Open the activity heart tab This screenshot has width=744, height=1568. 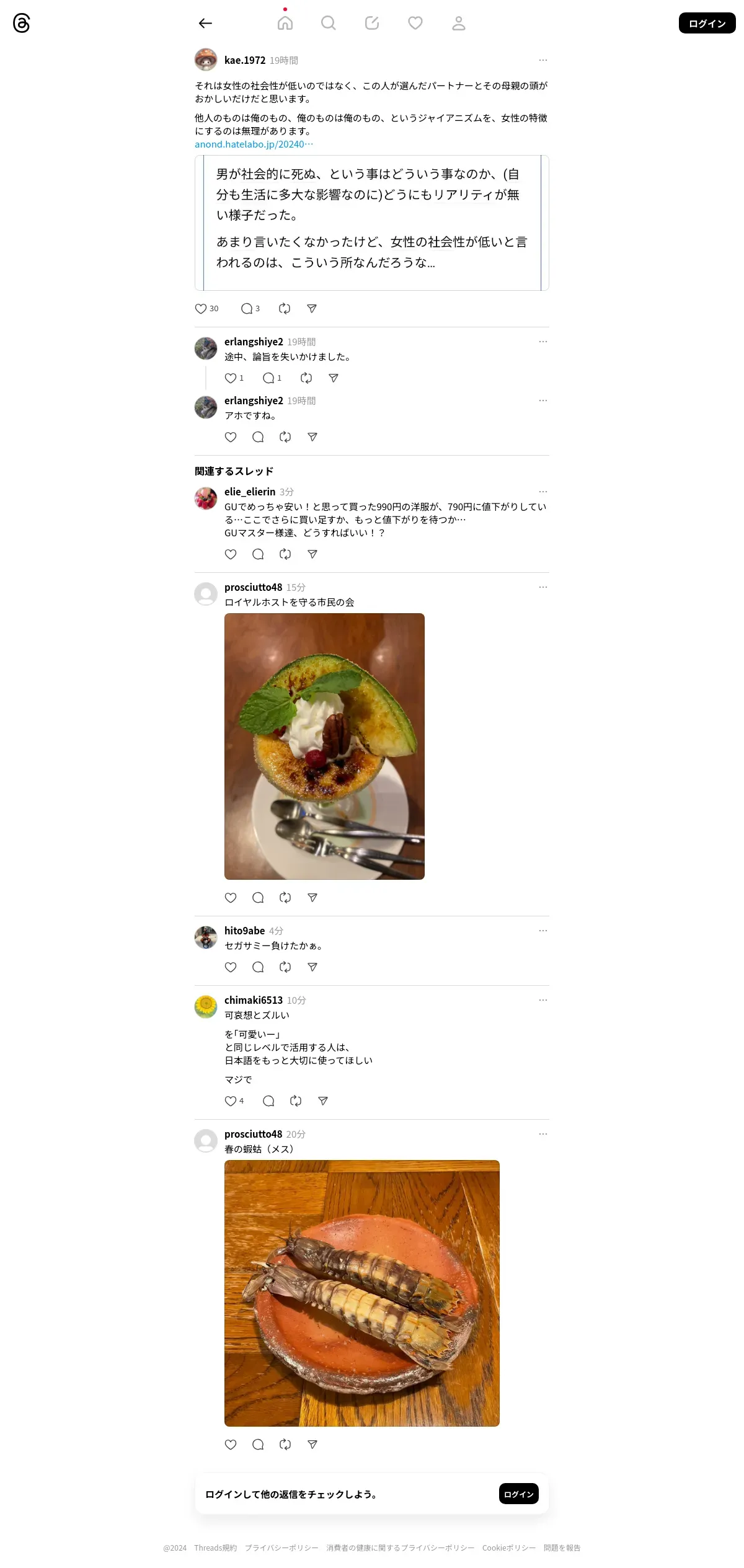click(415, 24)
